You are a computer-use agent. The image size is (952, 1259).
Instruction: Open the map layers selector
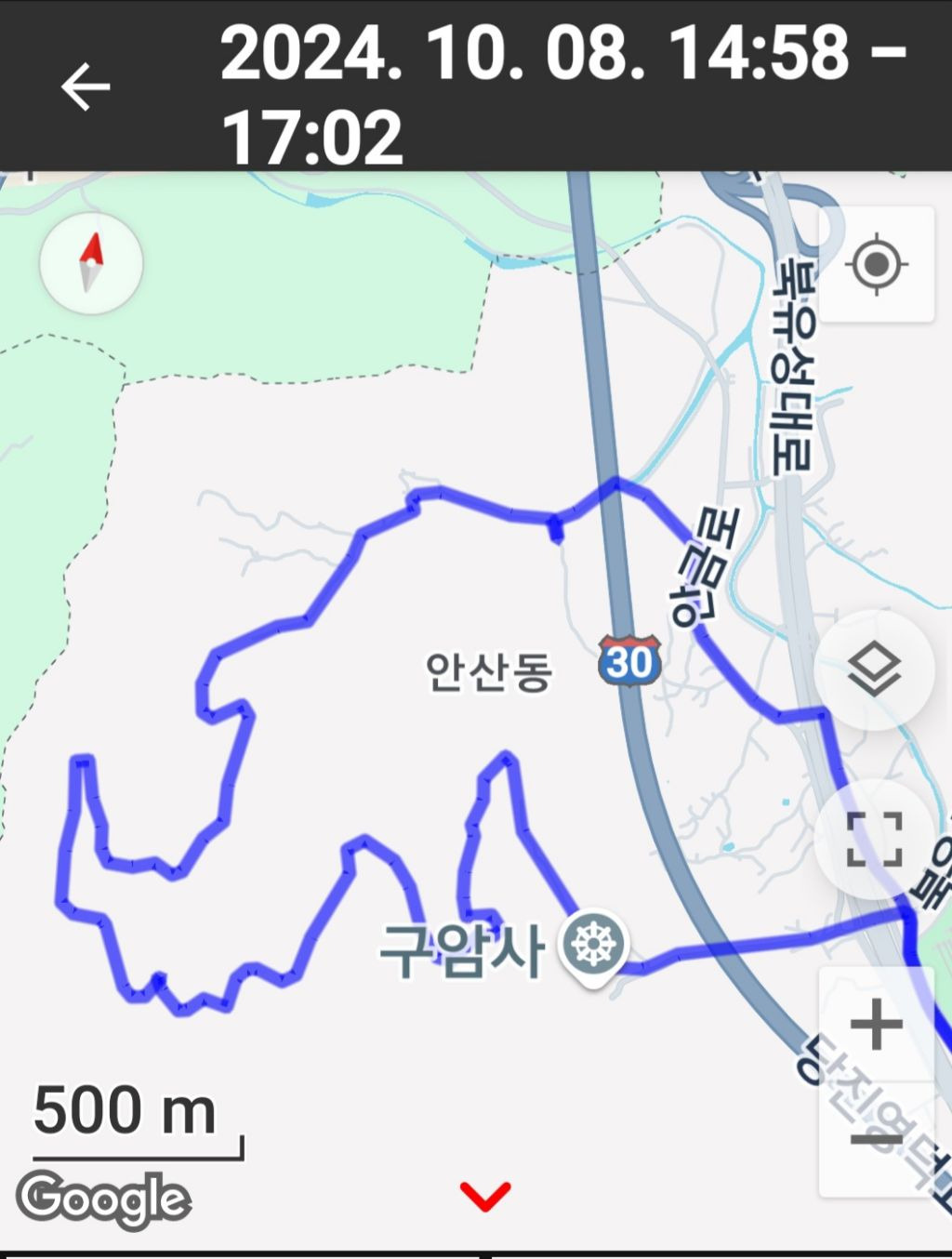875,670
